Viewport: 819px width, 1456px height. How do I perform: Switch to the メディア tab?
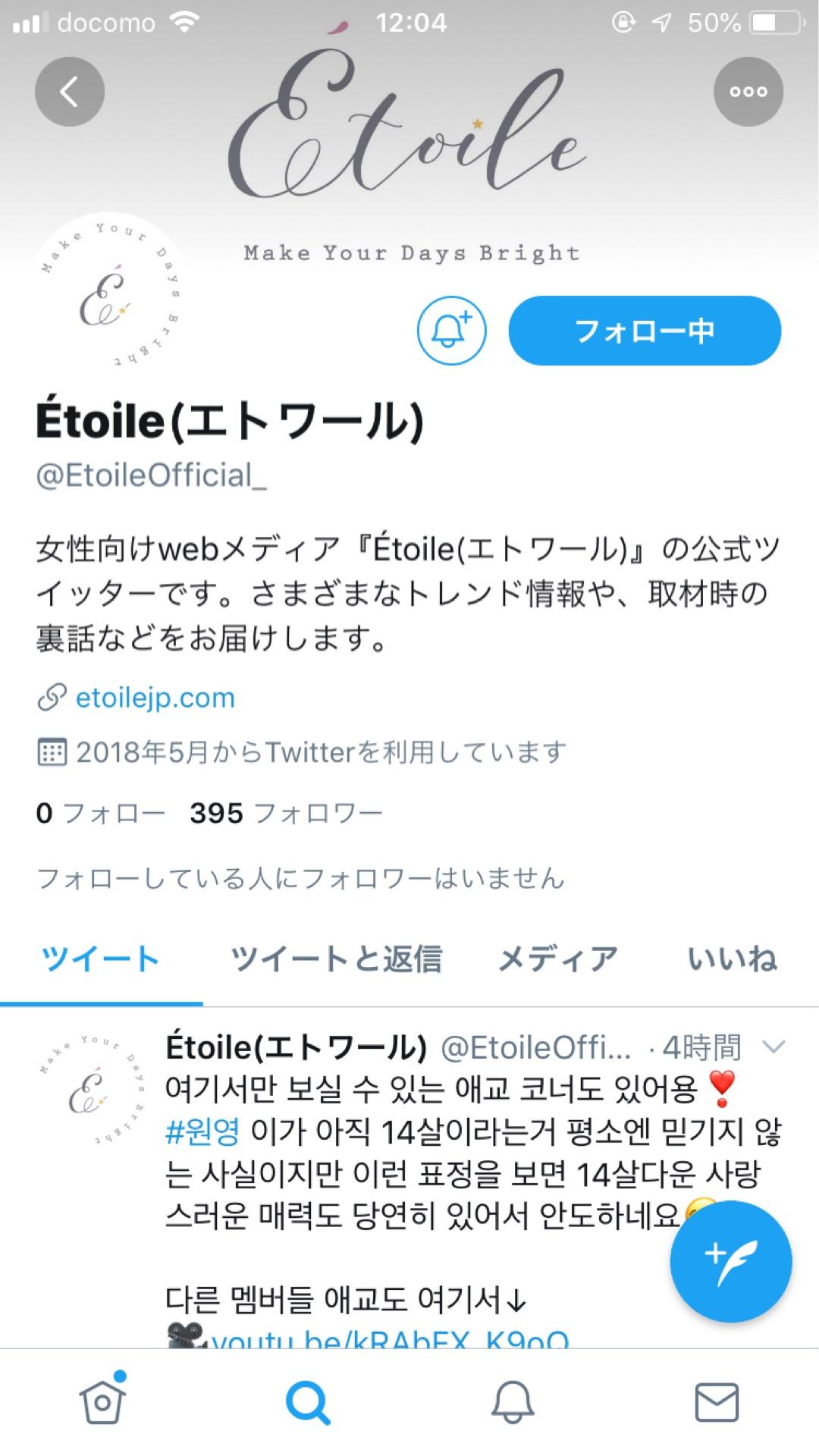click(x=557, y=959)
